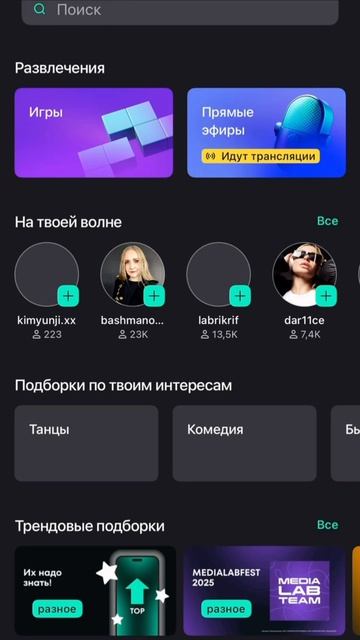Open the Игры card
Viewport: 360px width, 640px height.
point(94,133)
